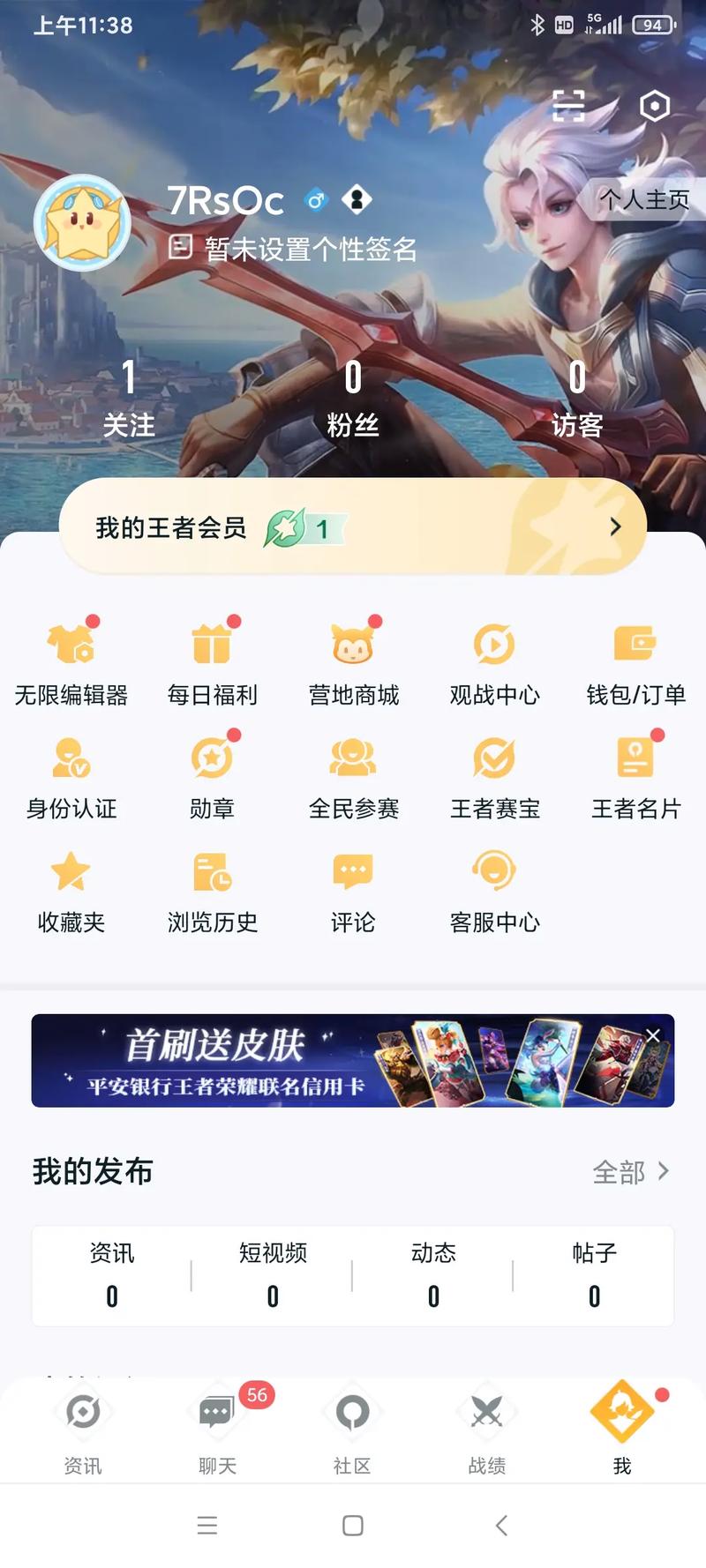Open 钱包/订单

coord(635,663)
